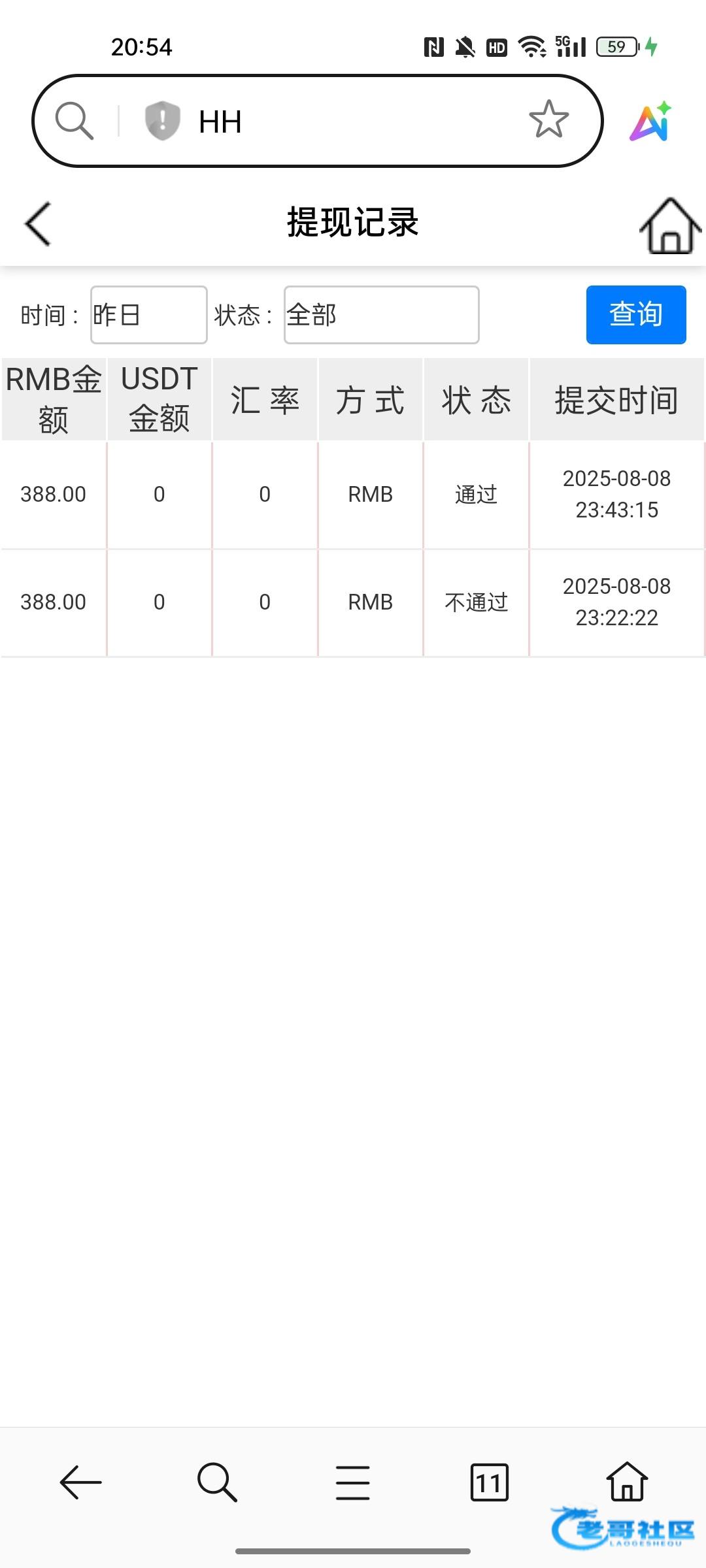Open the tab switcher showing 11 tabs

click(490, 1482)
